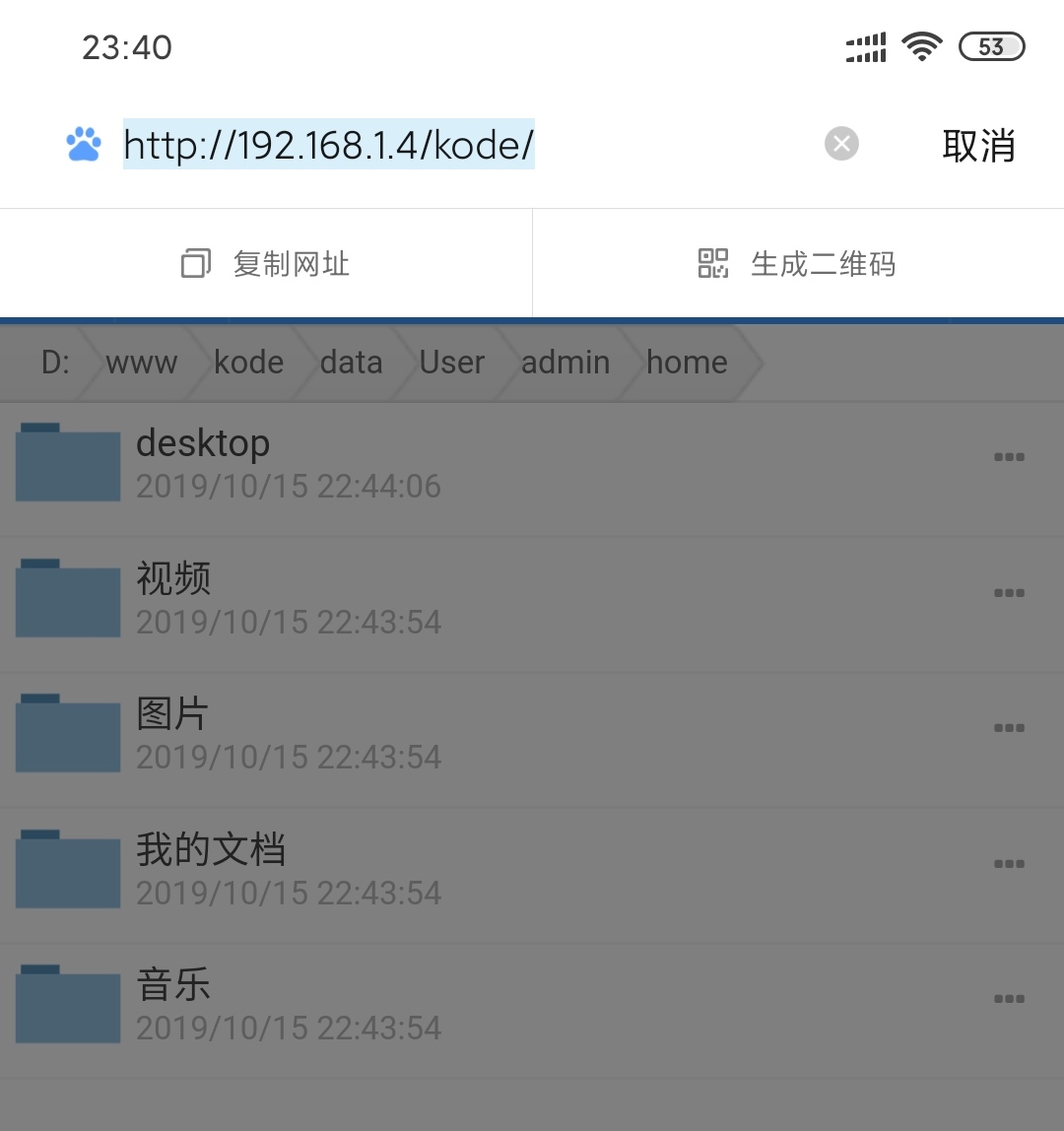Click the Baidu paw icon beside the address bar
Viewport: 1064px width, 1131px height.
click(83, 143)
